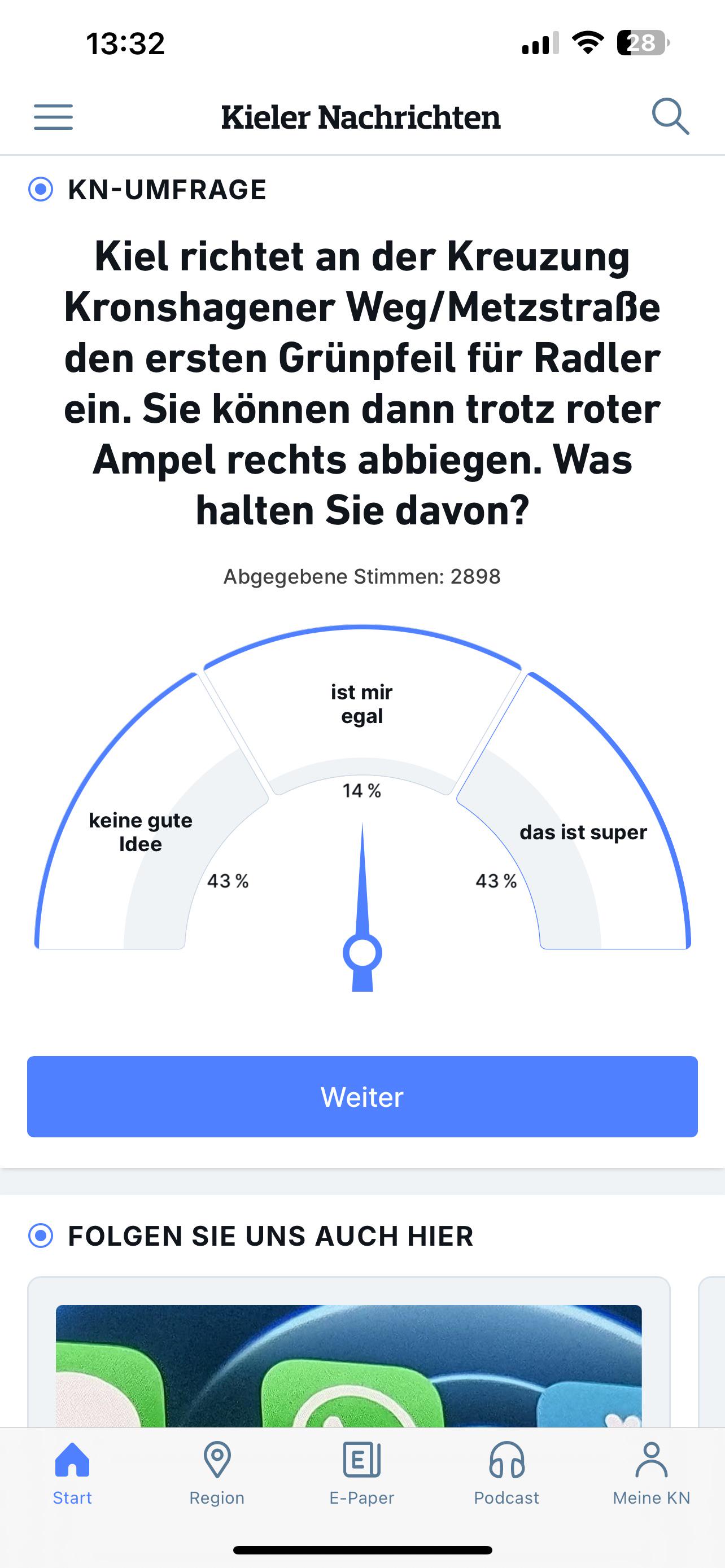Switch to the Region tab
Screen dimensions: 725x1568
[x=217, y=1473]
